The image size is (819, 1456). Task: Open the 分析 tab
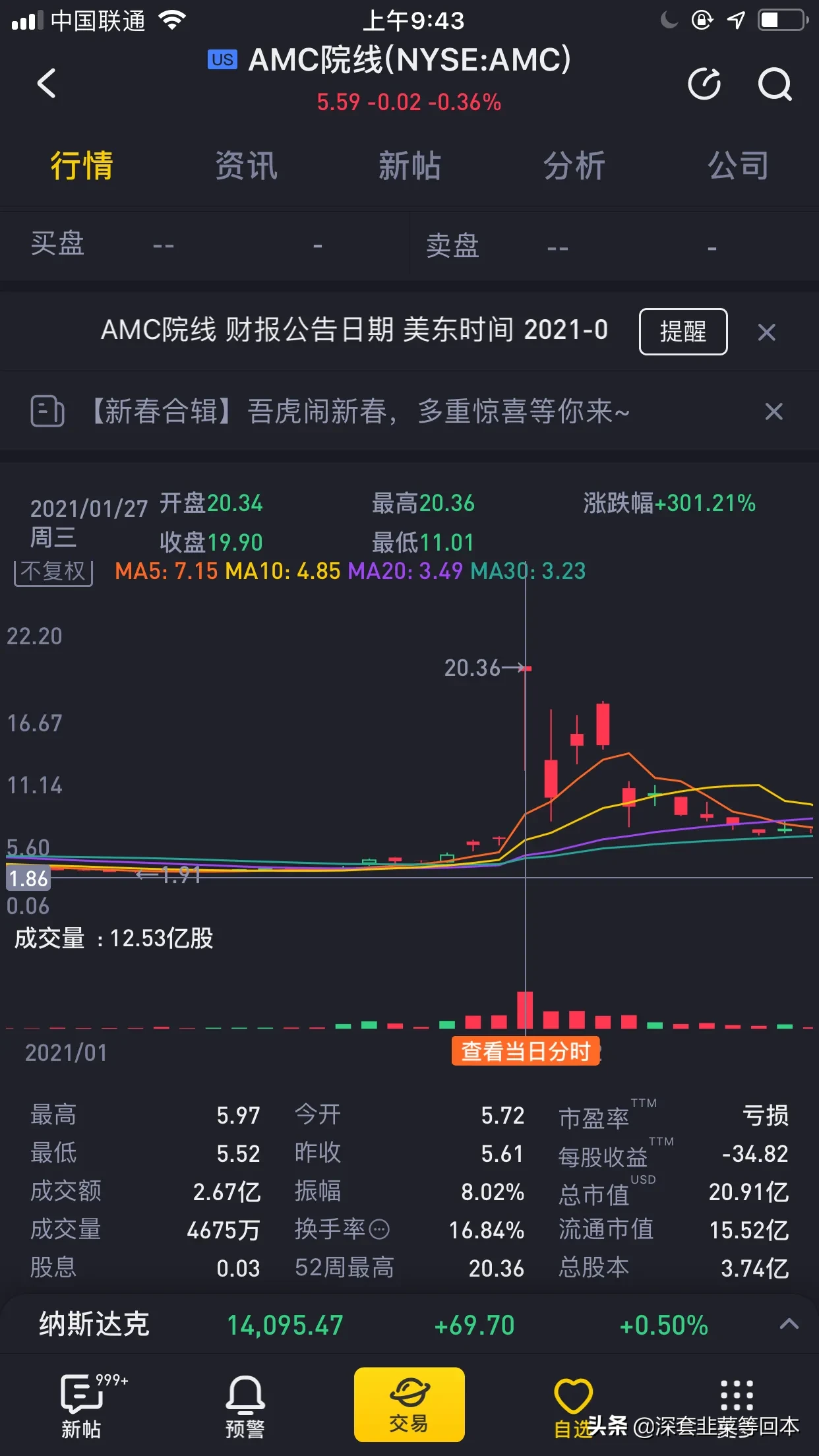pos(574,166)
